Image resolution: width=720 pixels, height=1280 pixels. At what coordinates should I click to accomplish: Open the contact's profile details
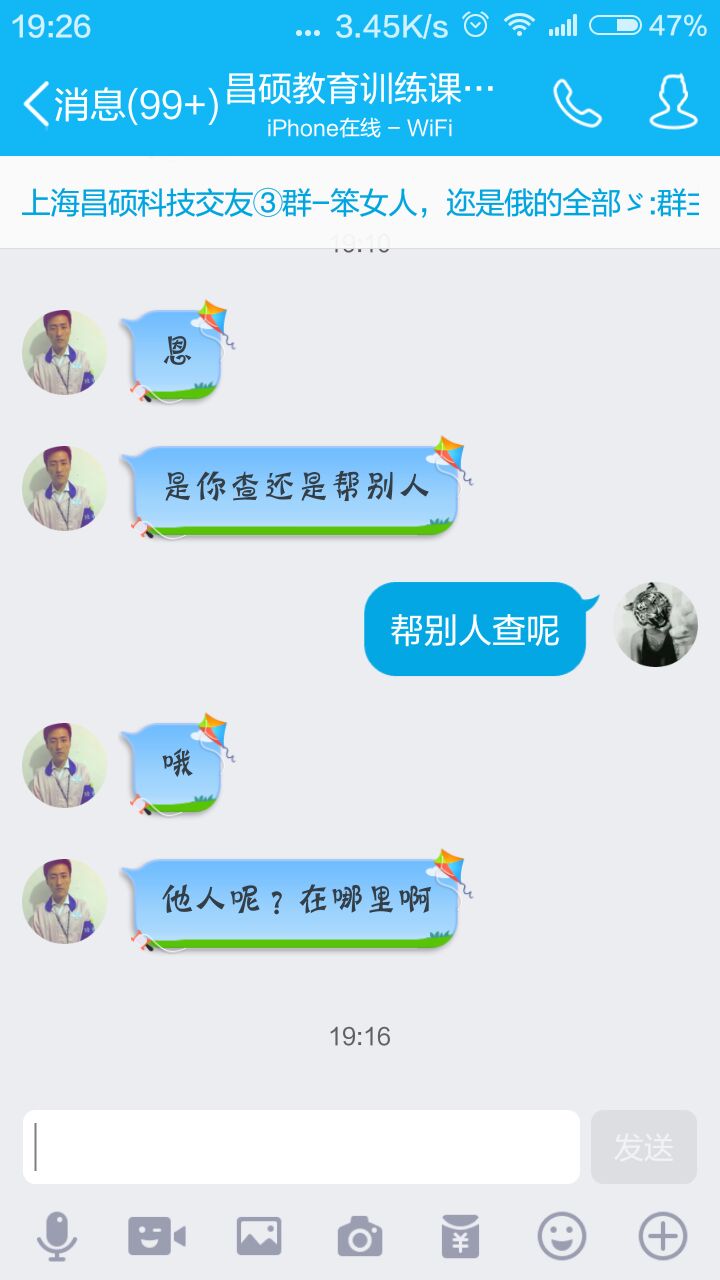pyautogui.click(x=673, y=103)
